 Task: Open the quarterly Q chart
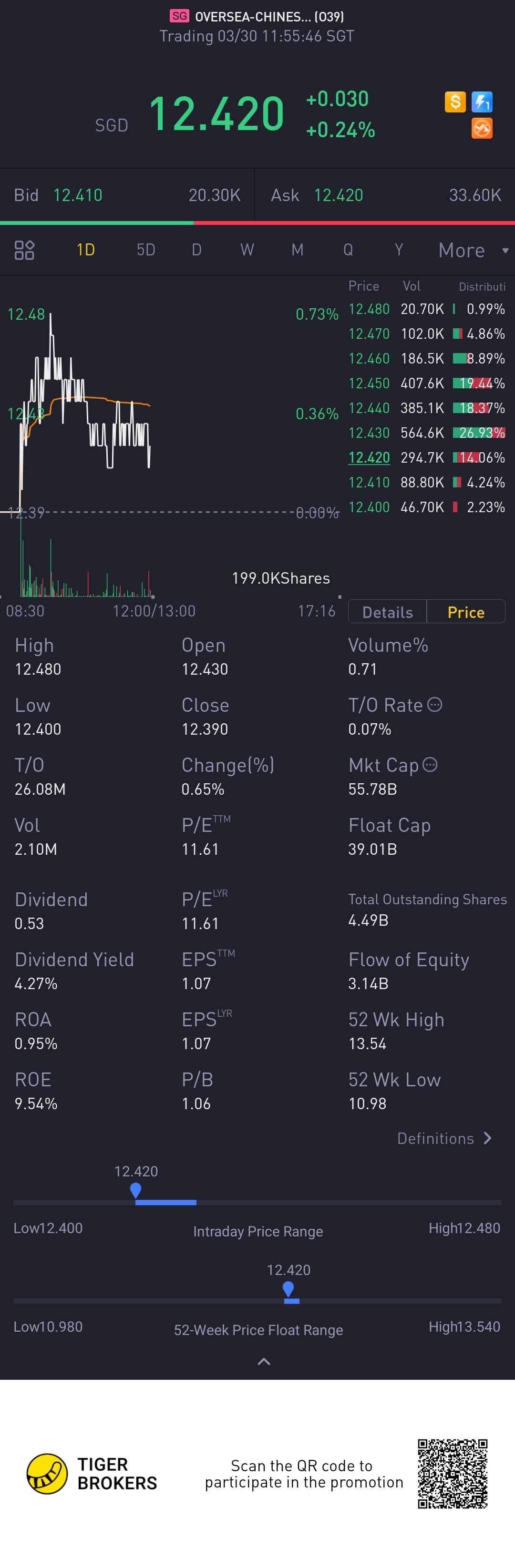tap(348, 250)
